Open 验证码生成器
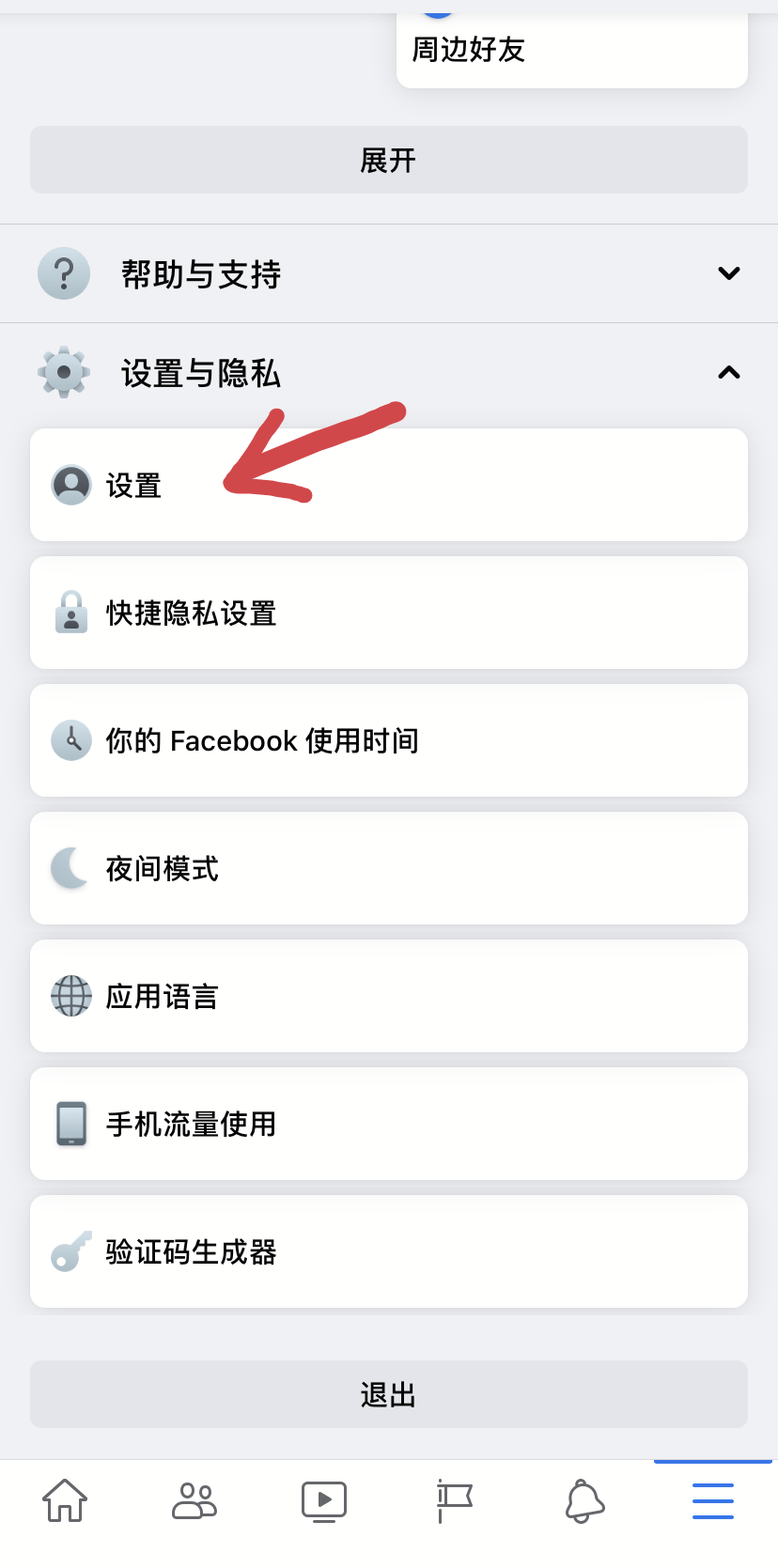 [389, 1251]
